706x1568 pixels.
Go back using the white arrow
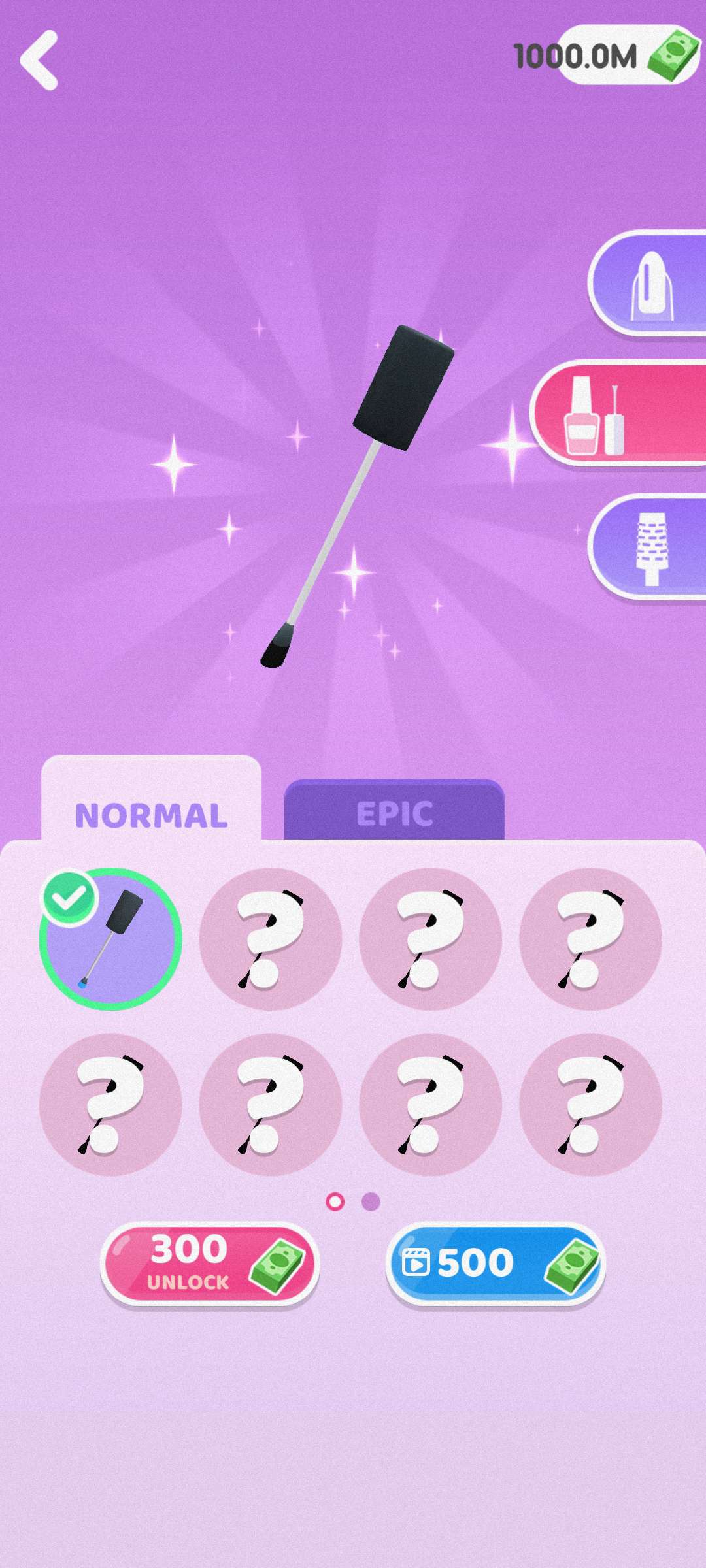pos(39,60)
